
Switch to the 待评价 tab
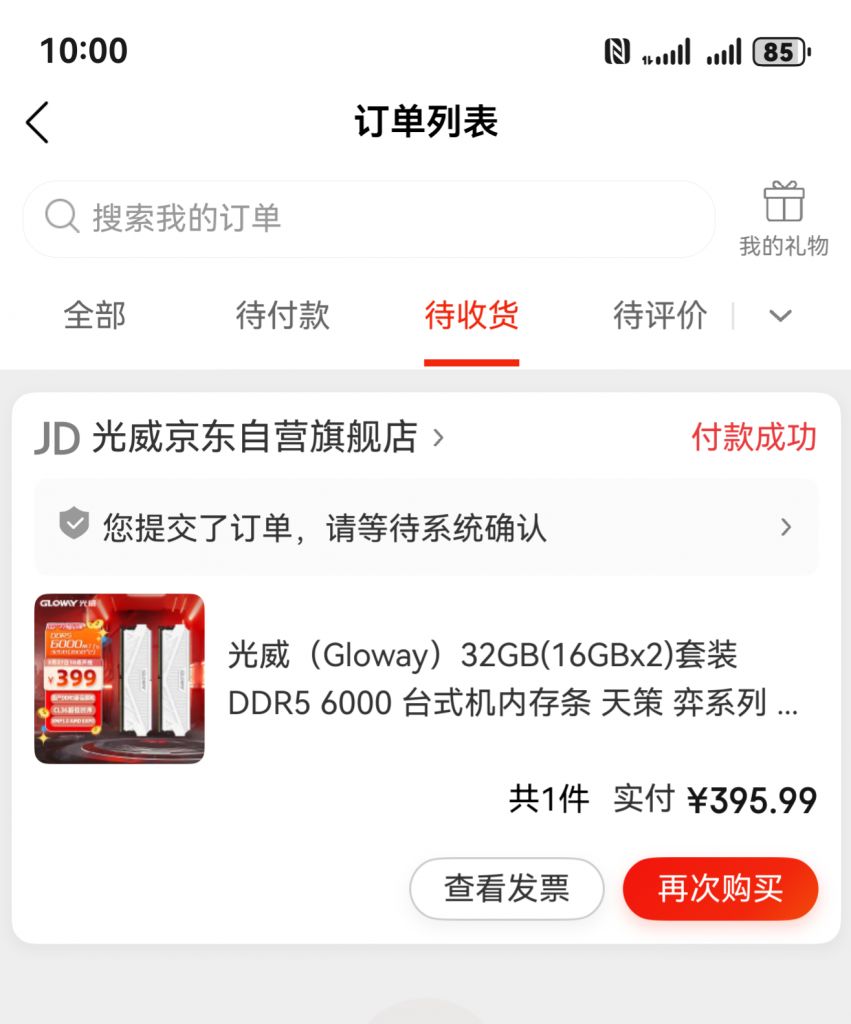click(659, 315)
